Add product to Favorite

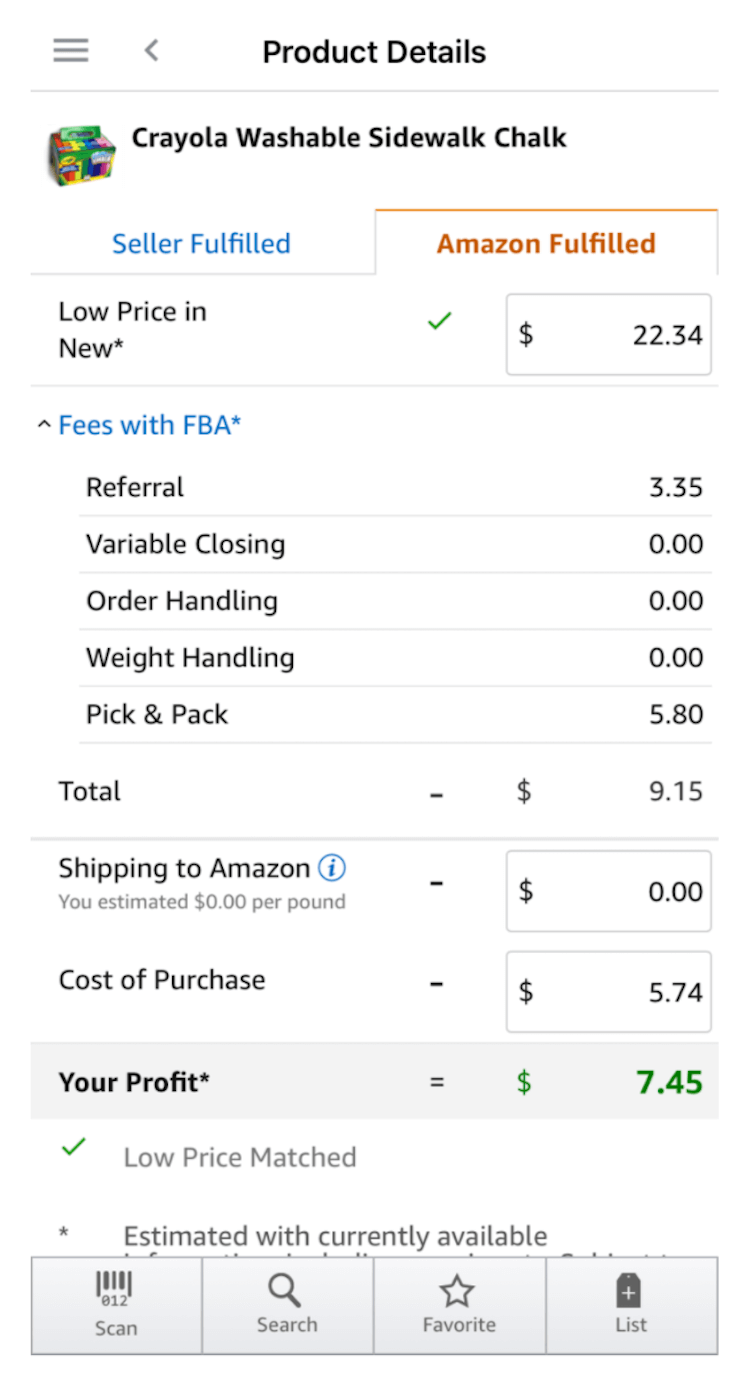coord(459,1306)
